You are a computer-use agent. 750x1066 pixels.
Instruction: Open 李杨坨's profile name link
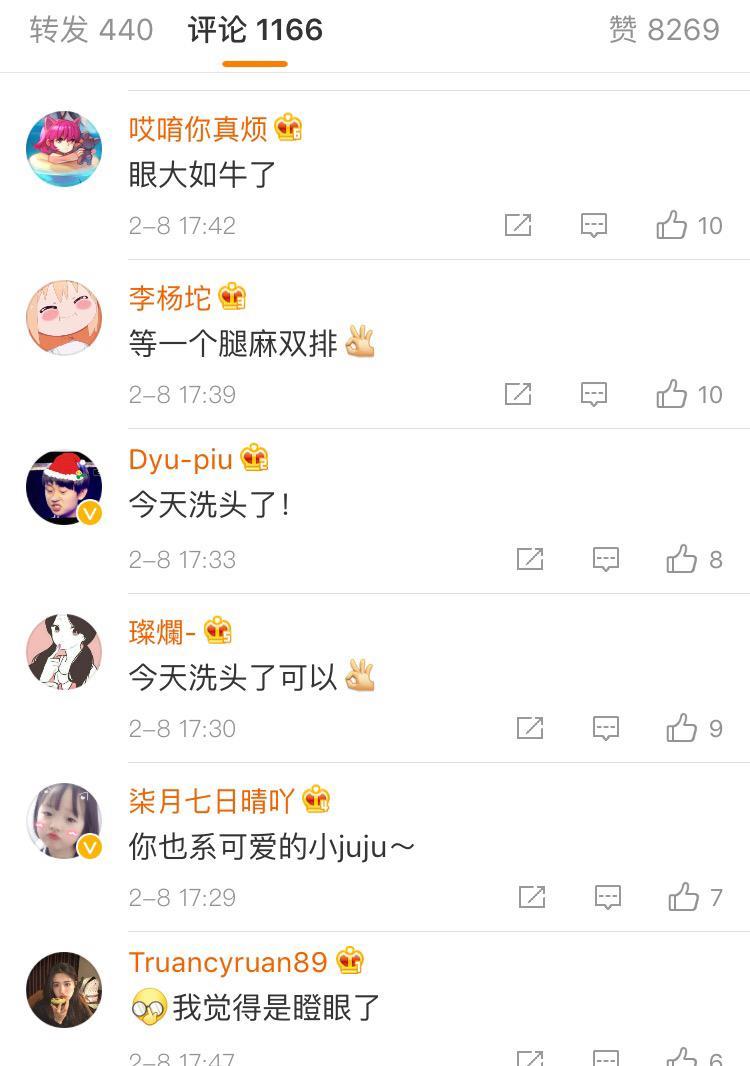pos(170,297)
